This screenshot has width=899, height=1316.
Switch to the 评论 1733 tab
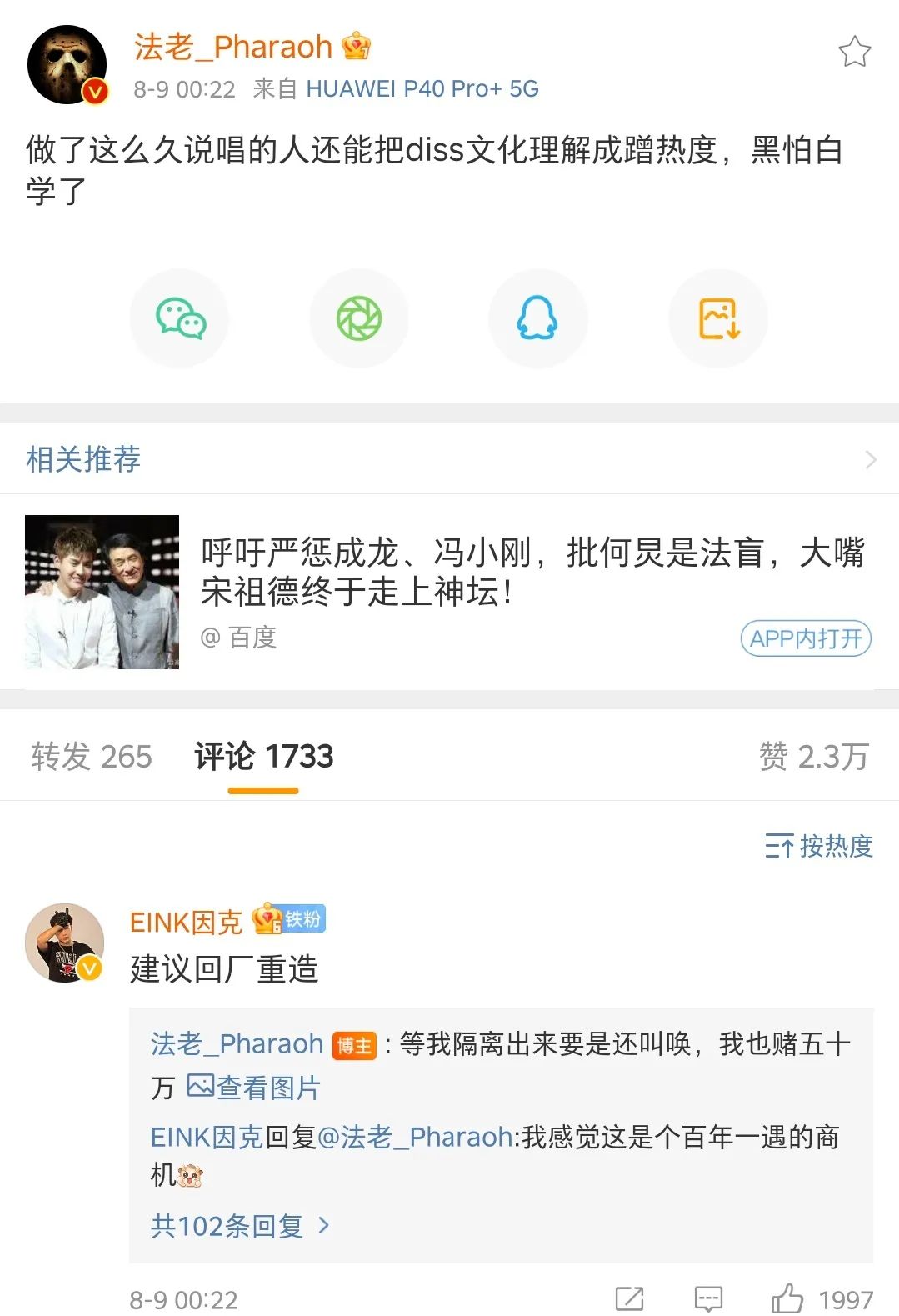(x=262, y=755)
